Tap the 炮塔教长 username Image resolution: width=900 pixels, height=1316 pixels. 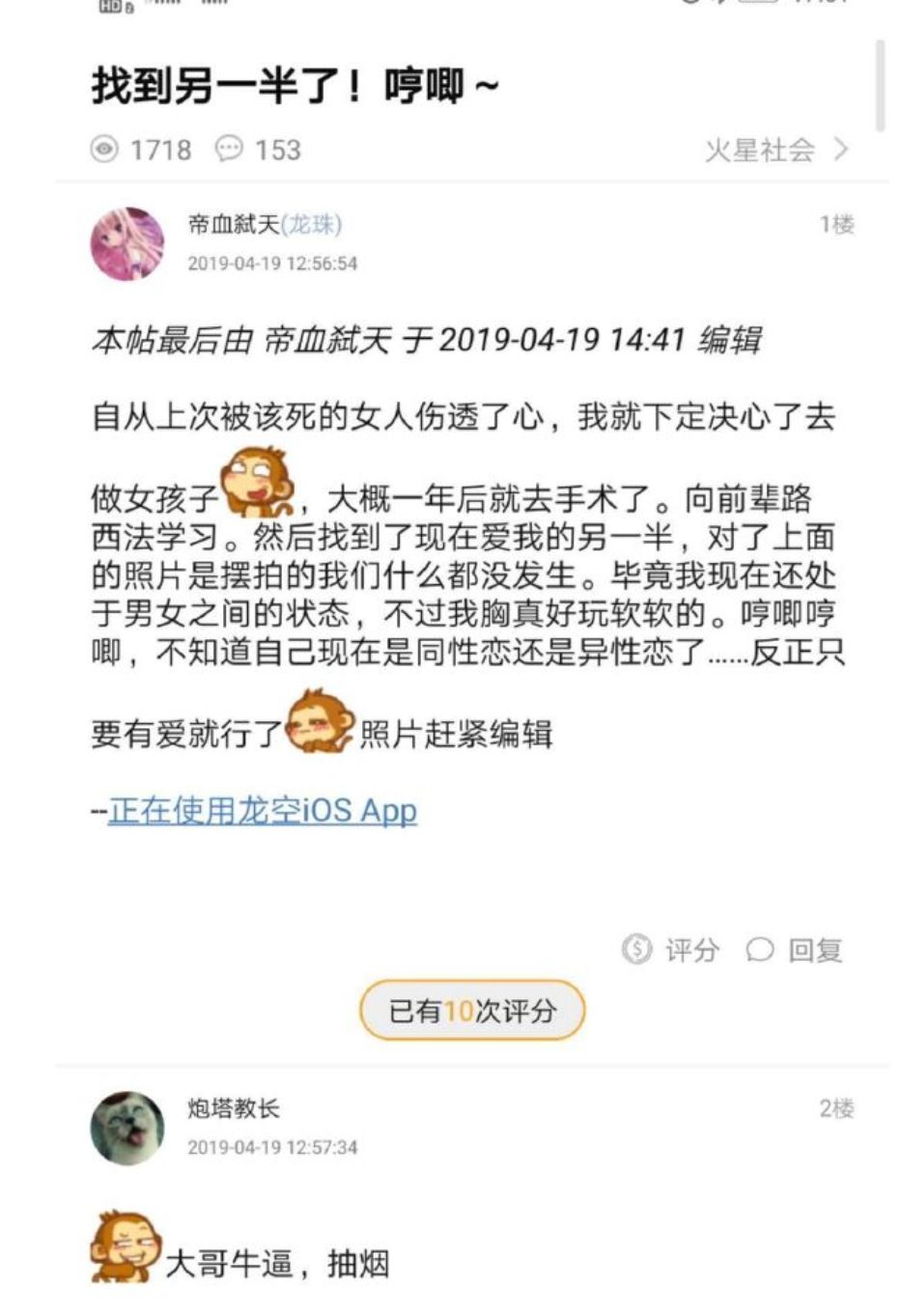click(234, 1108)
